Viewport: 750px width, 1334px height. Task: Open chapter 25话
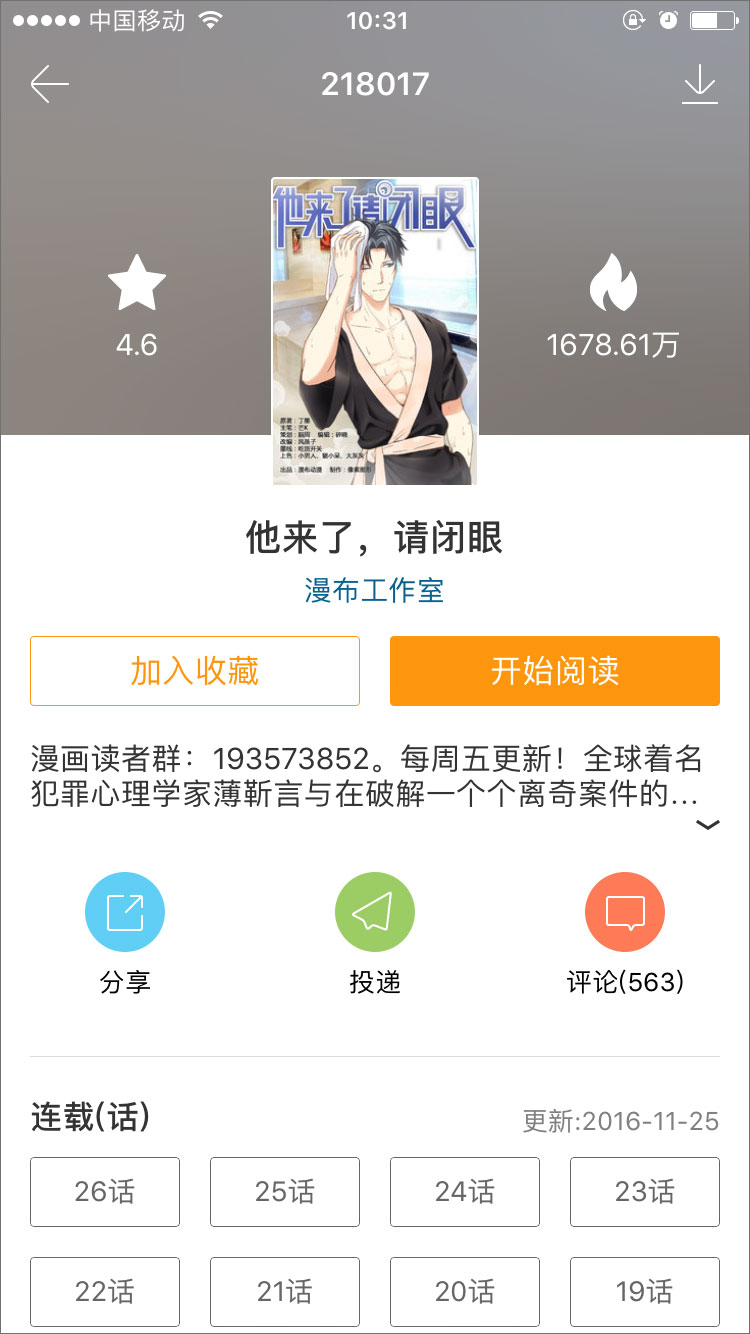[285, 1191]
